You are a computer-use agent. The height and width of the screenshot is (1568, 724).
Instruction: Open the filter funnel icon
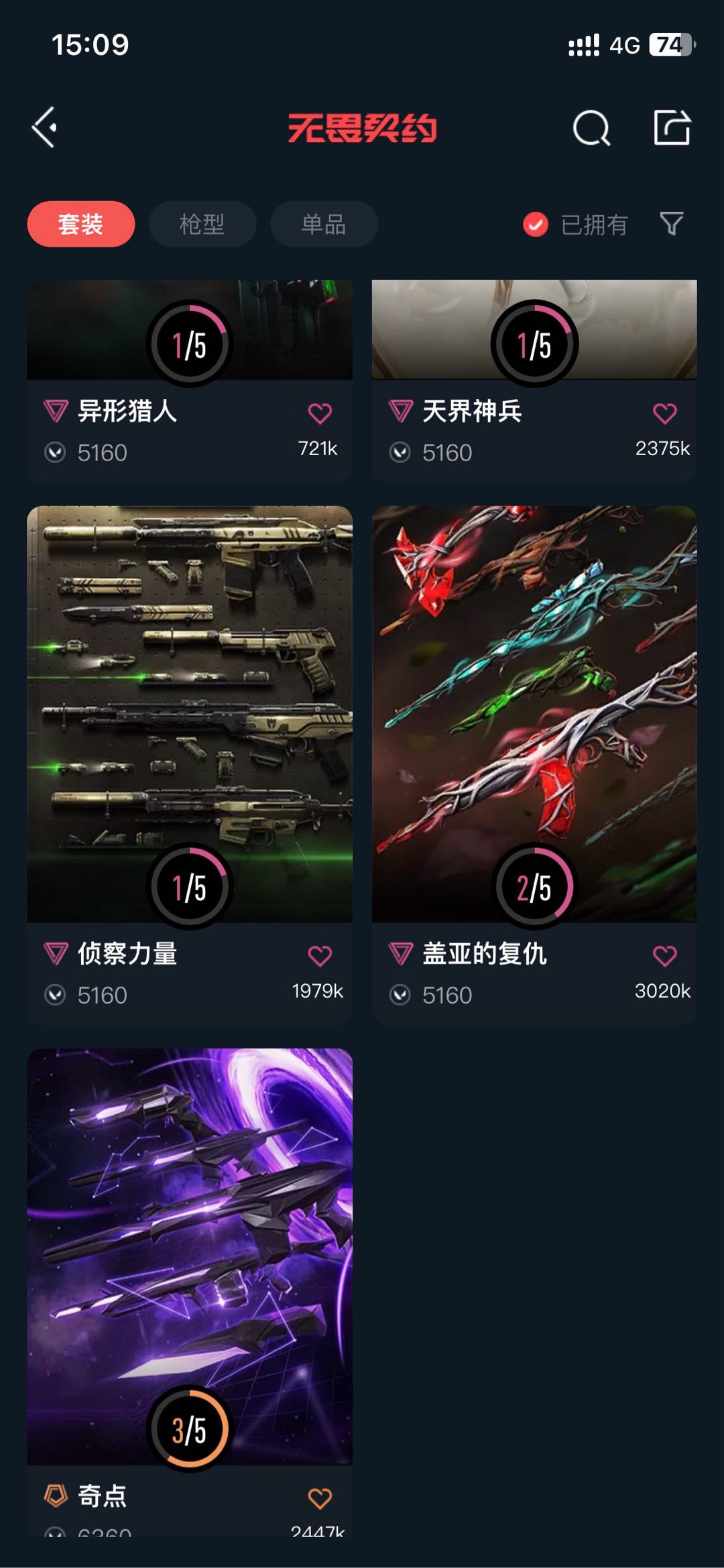(671, 224)
